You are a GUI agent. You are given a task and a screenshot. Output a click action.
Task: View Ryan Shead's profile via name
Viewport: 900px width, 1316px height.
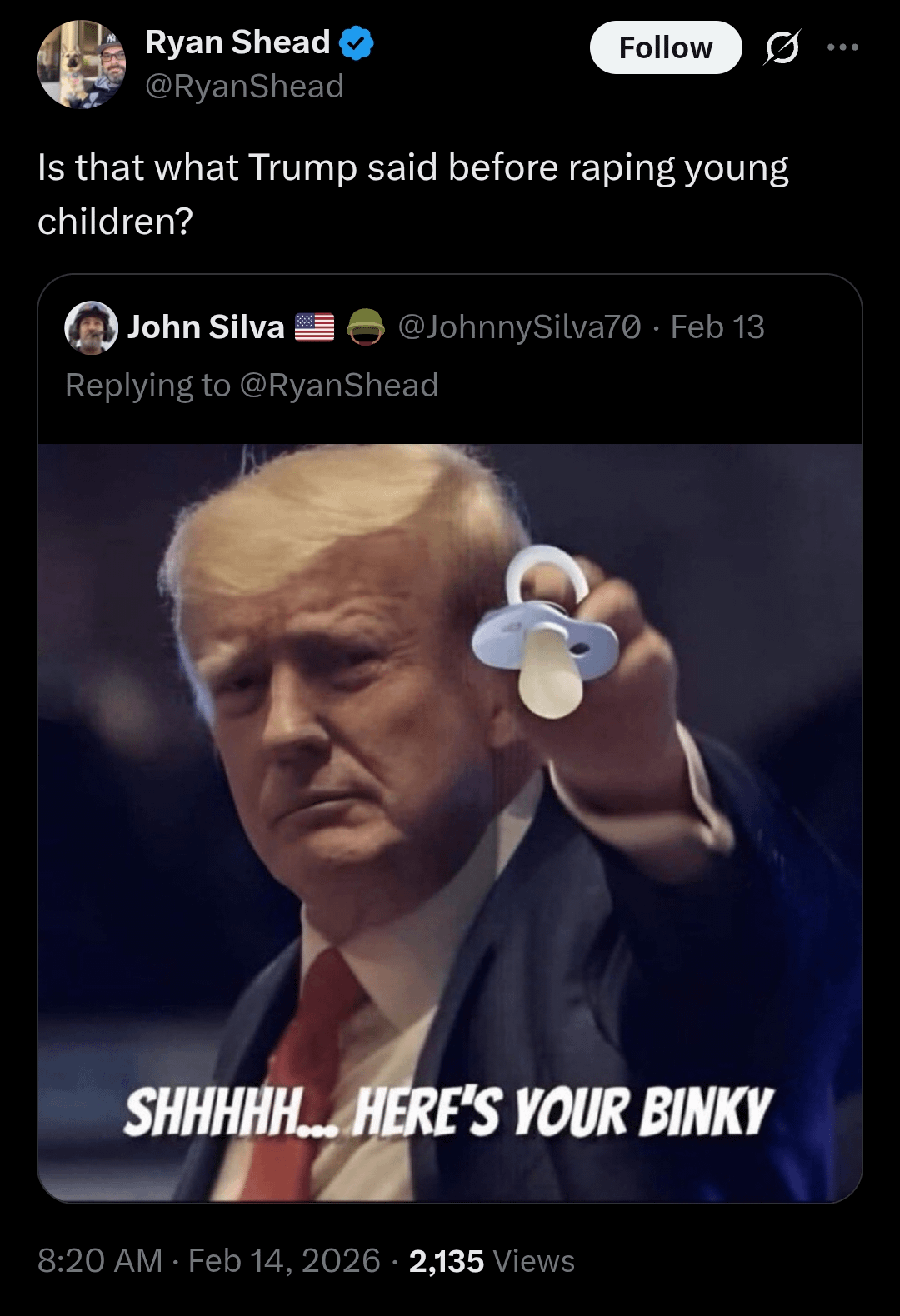coord(237,42)
